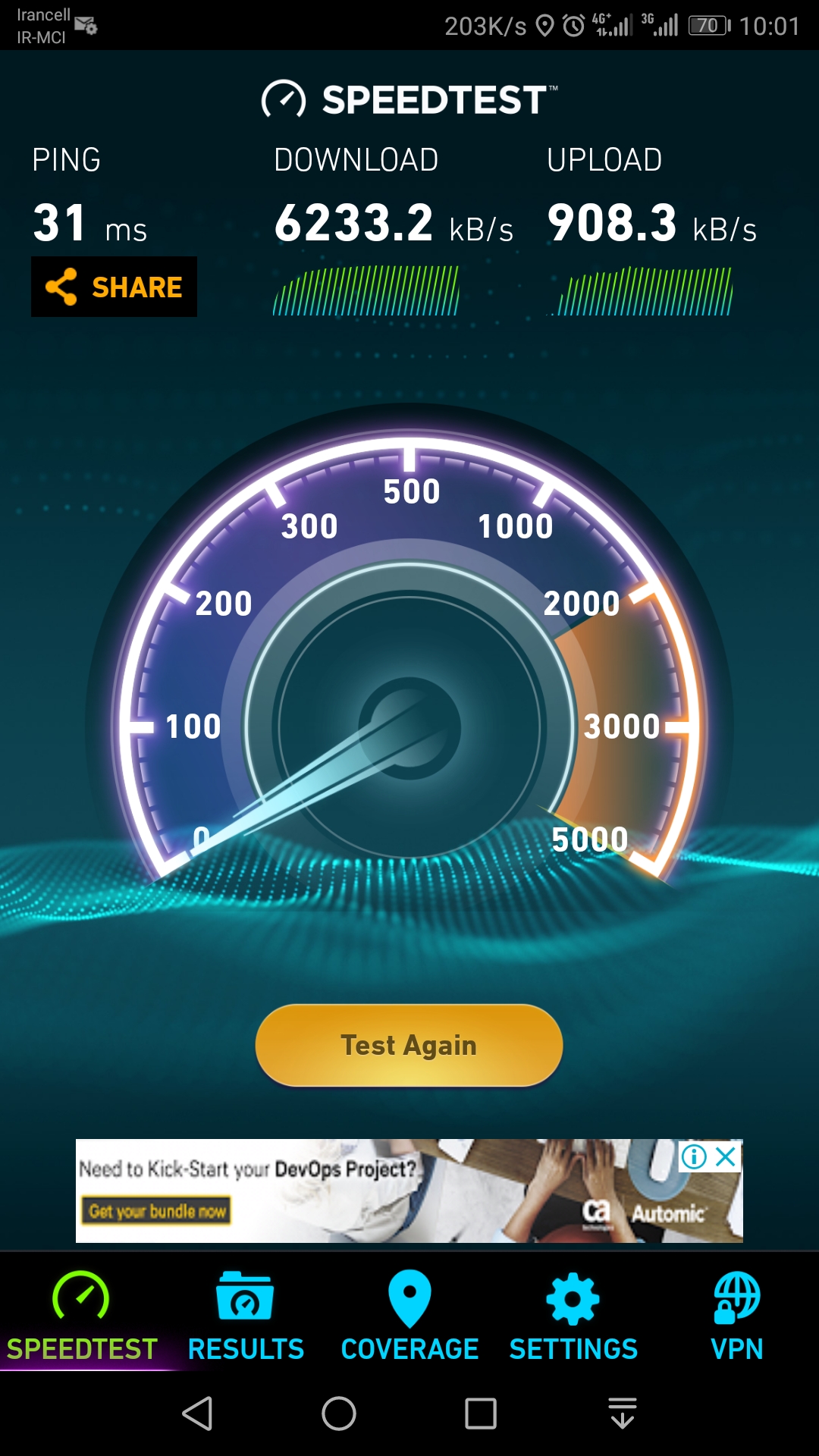
Task: Open the Results tab
Action: point(245,1317)
